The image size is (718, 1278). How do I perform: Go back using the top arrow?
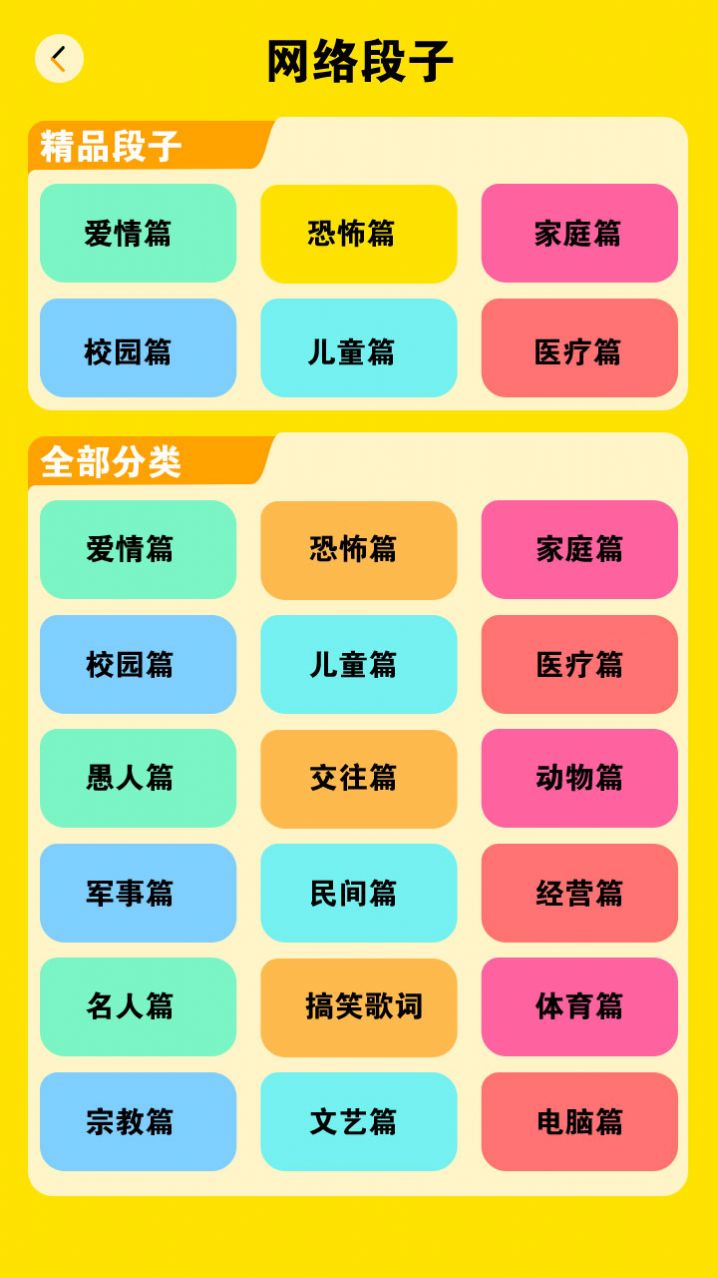click(x=59, y=59)
